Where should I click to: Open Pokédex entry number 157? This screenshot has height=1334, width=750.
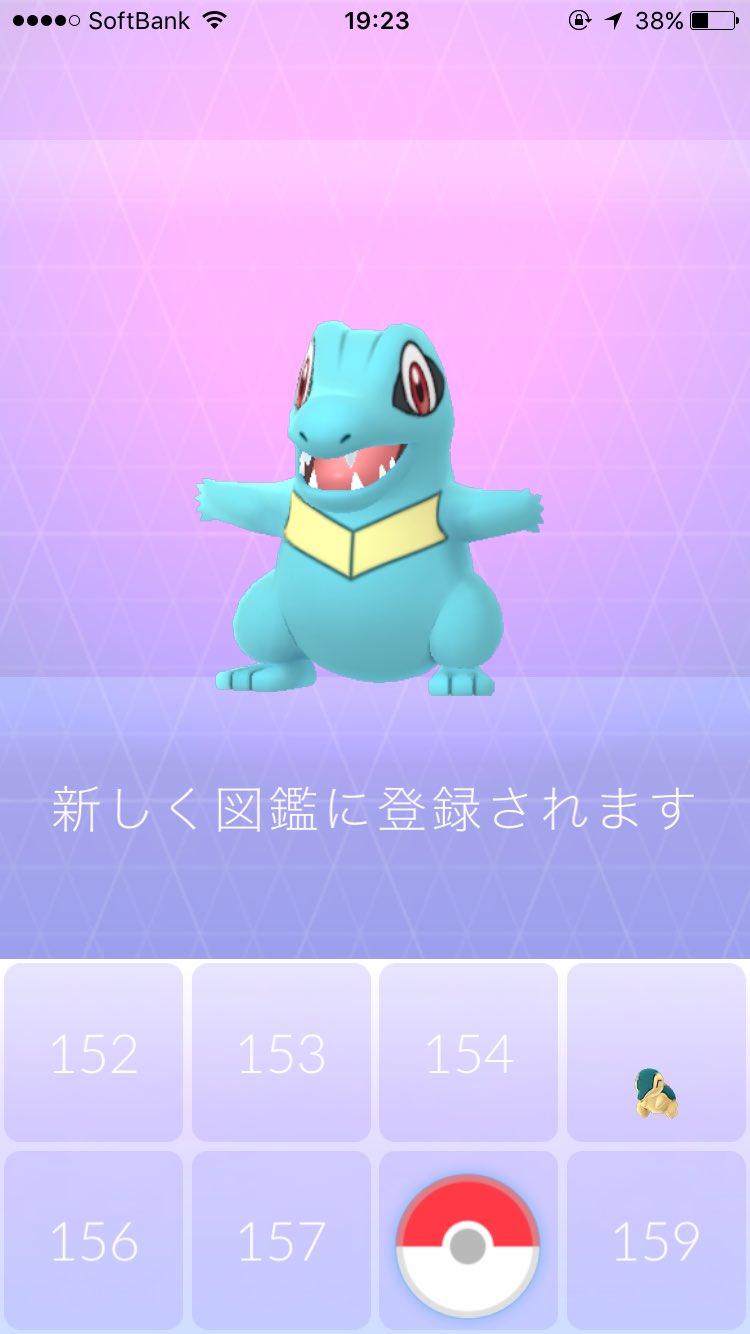pyautogui.click(x=281, y=1240)
